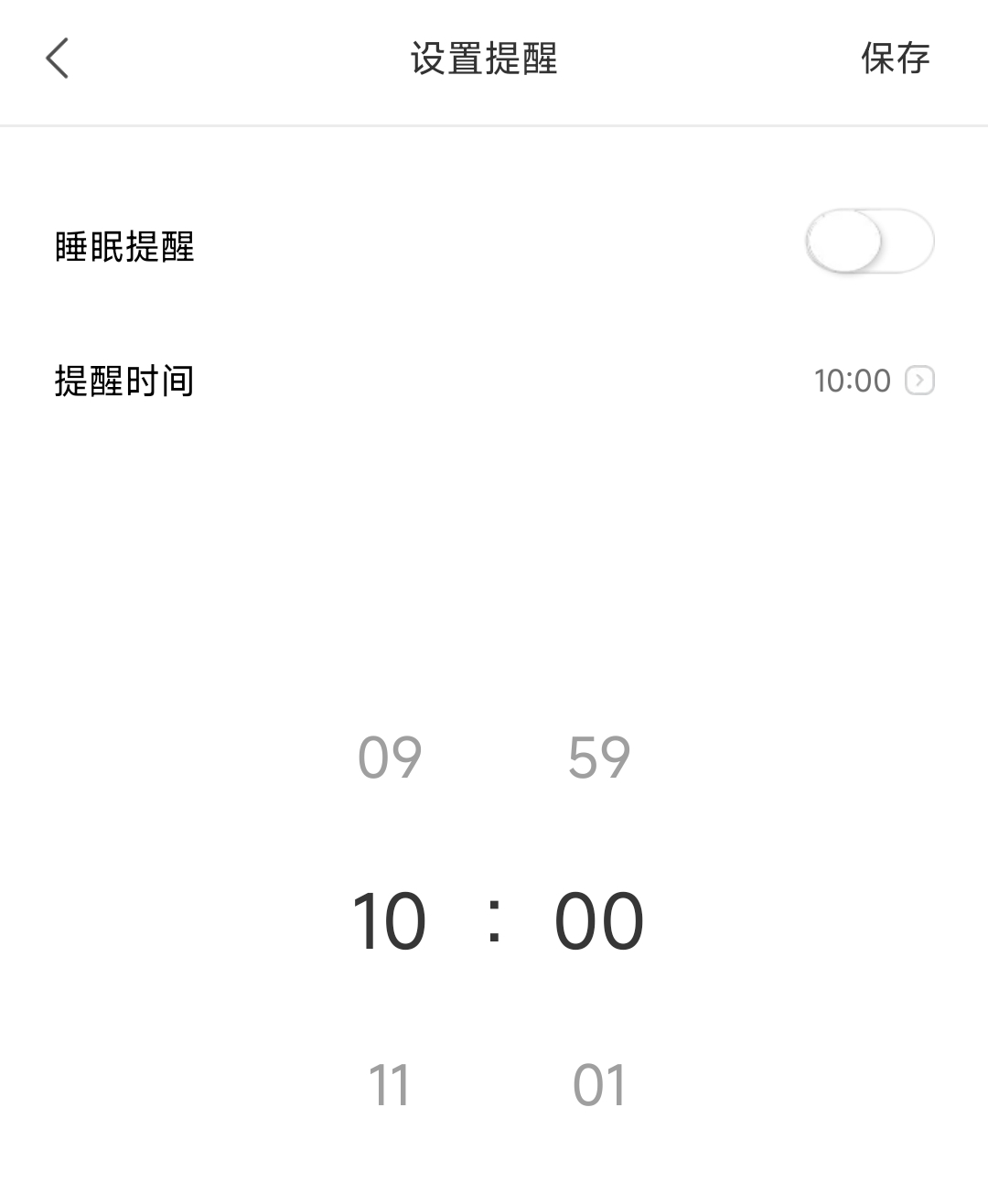Select hour 11 in the time picker
This screenshot has width=988, height=1204.
coord(389,1085)
